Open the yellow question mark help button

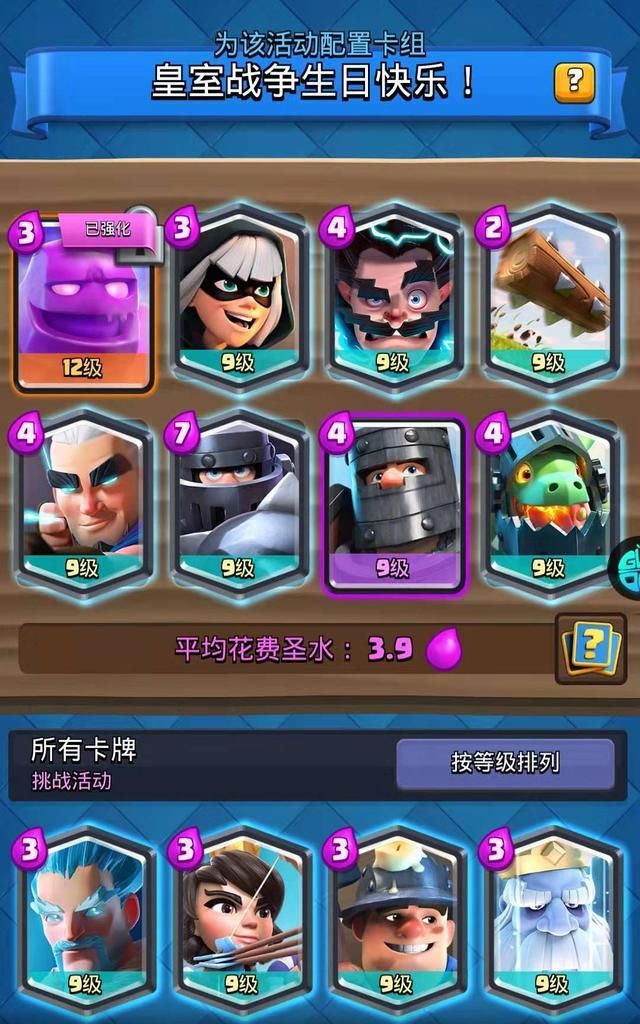(x=574, y=82)
